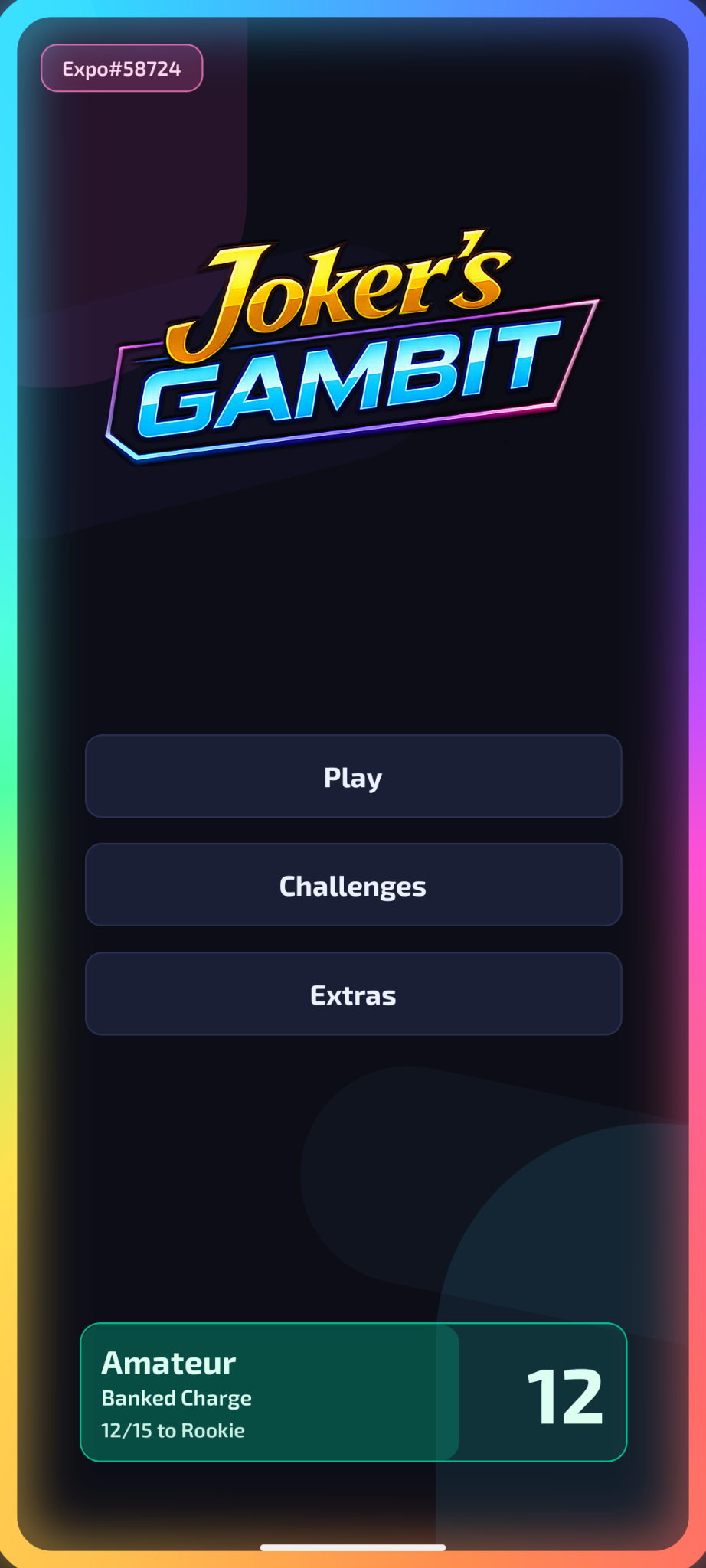Tap the 12/15 to Rookie progress text
Viewport: 706px width, 1568px height.
[x=173, y=1430]
